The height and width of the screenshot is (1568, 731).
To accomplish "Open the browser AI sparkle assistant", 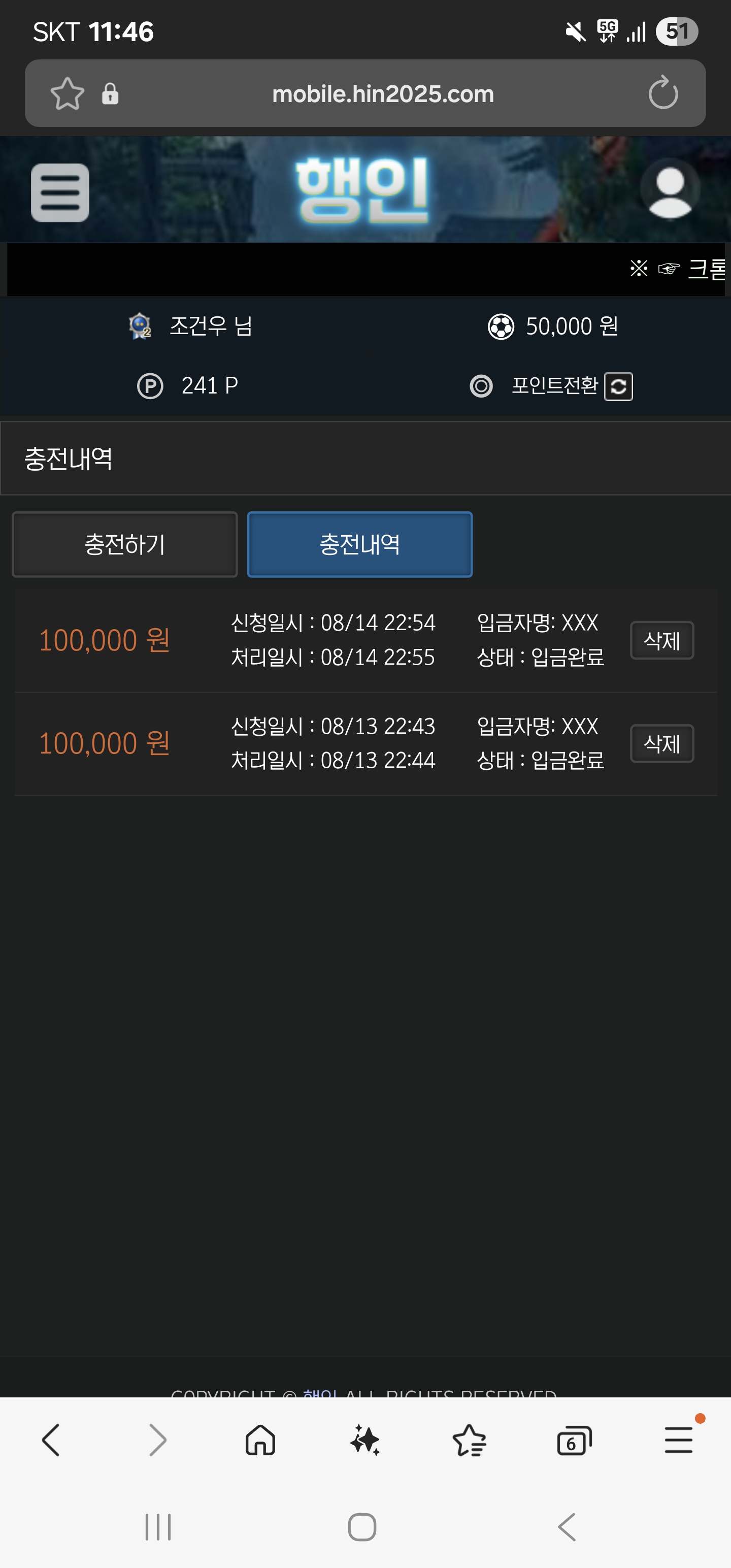I will (365, 1440).
